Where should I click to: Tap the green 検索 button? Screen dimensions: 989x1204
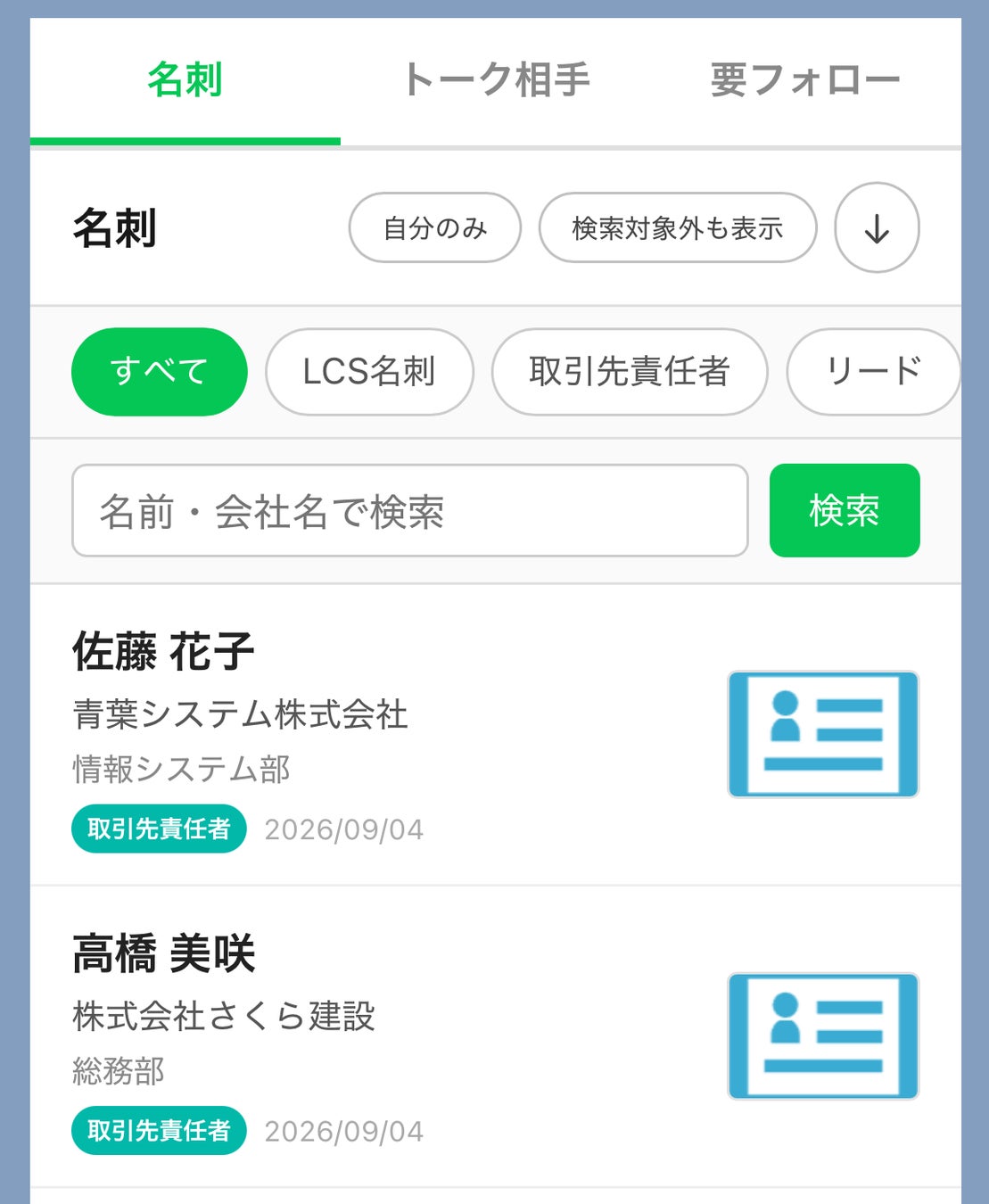pyautogui.click(x=845, y=511)
